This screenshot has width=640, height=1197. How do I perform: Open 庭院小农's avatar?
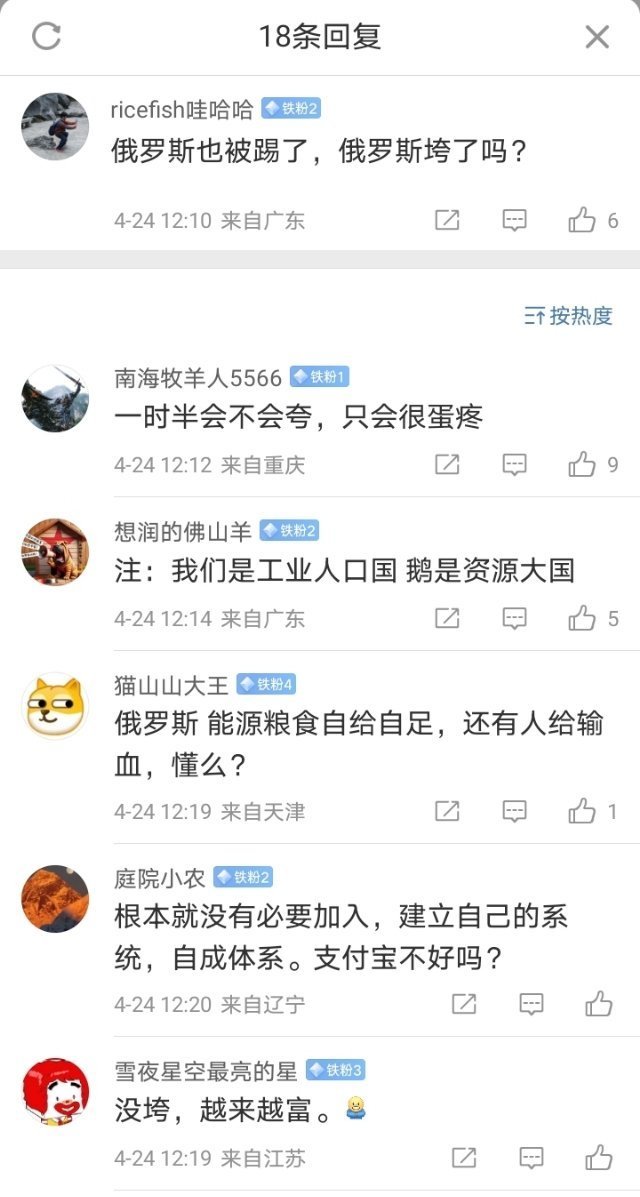click(55, 898)
